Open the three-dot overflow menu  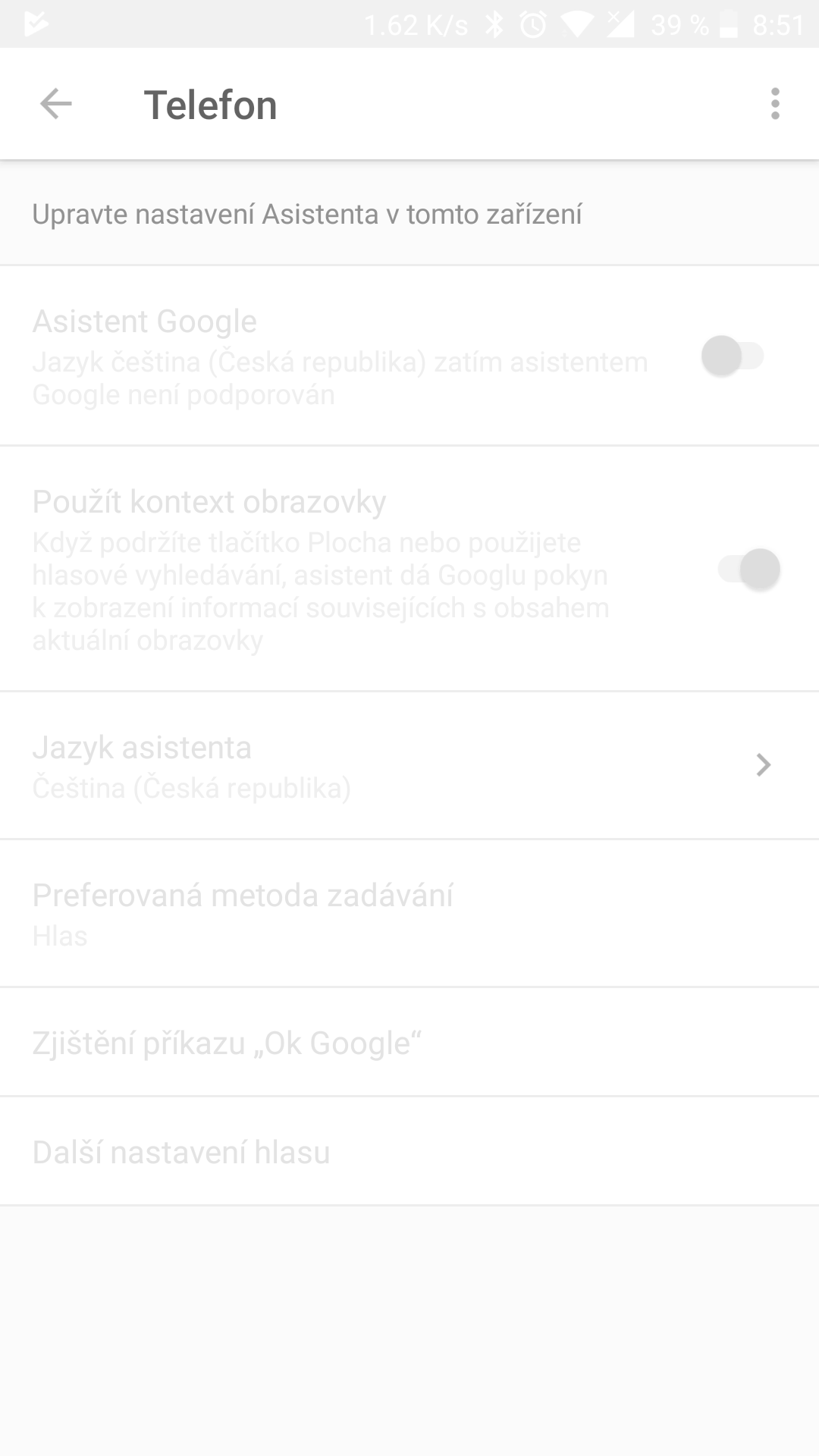(774, 104)
